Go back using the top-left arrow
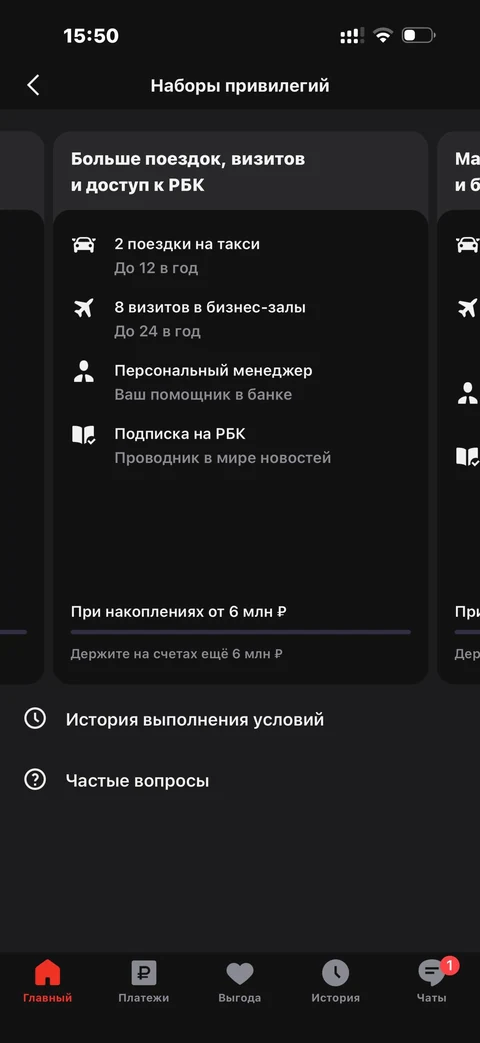 point(33,85)
